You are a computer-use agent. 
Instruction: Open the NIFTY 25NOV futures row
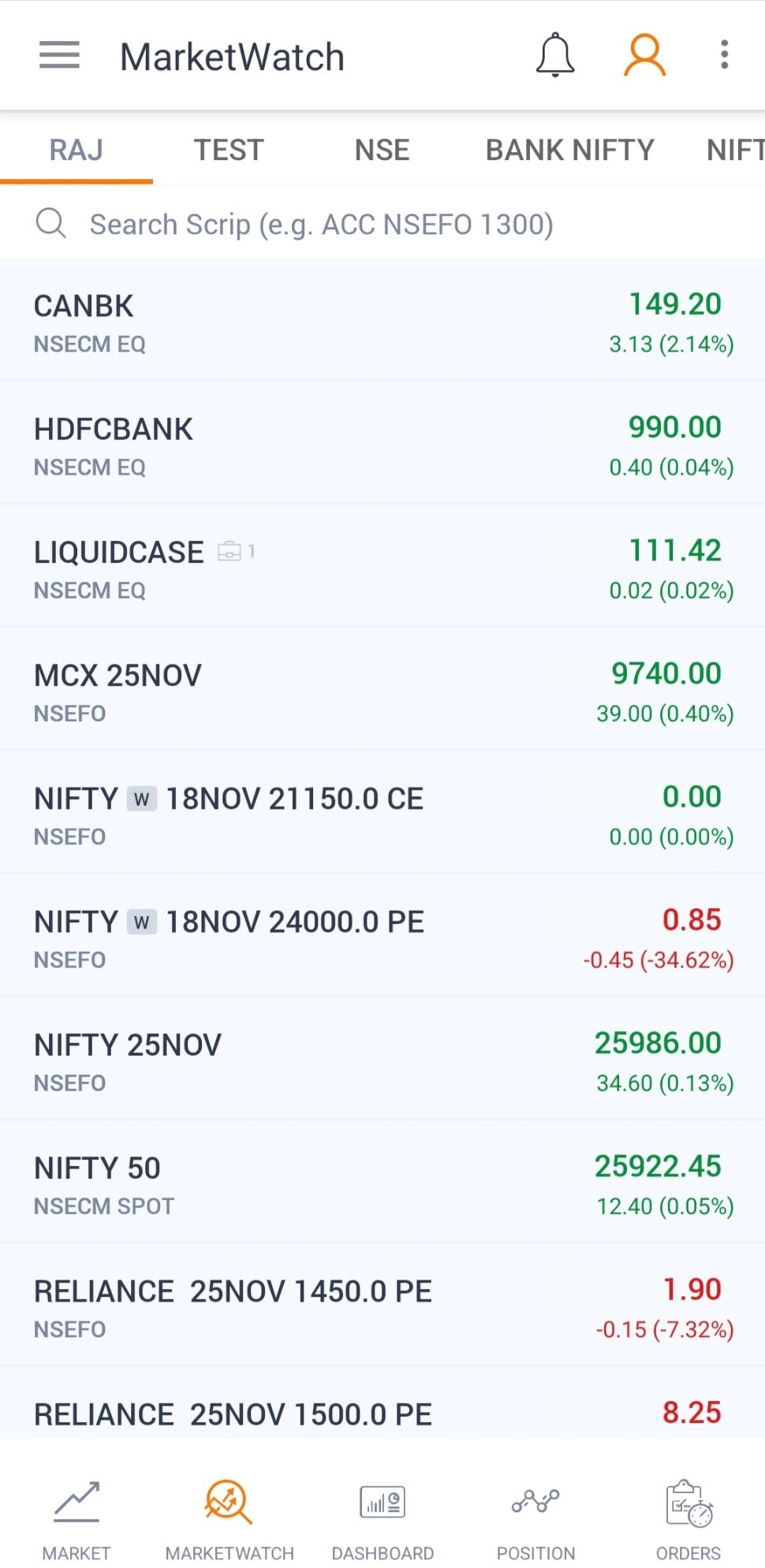pyautogui.click(x=382, y=1060)
